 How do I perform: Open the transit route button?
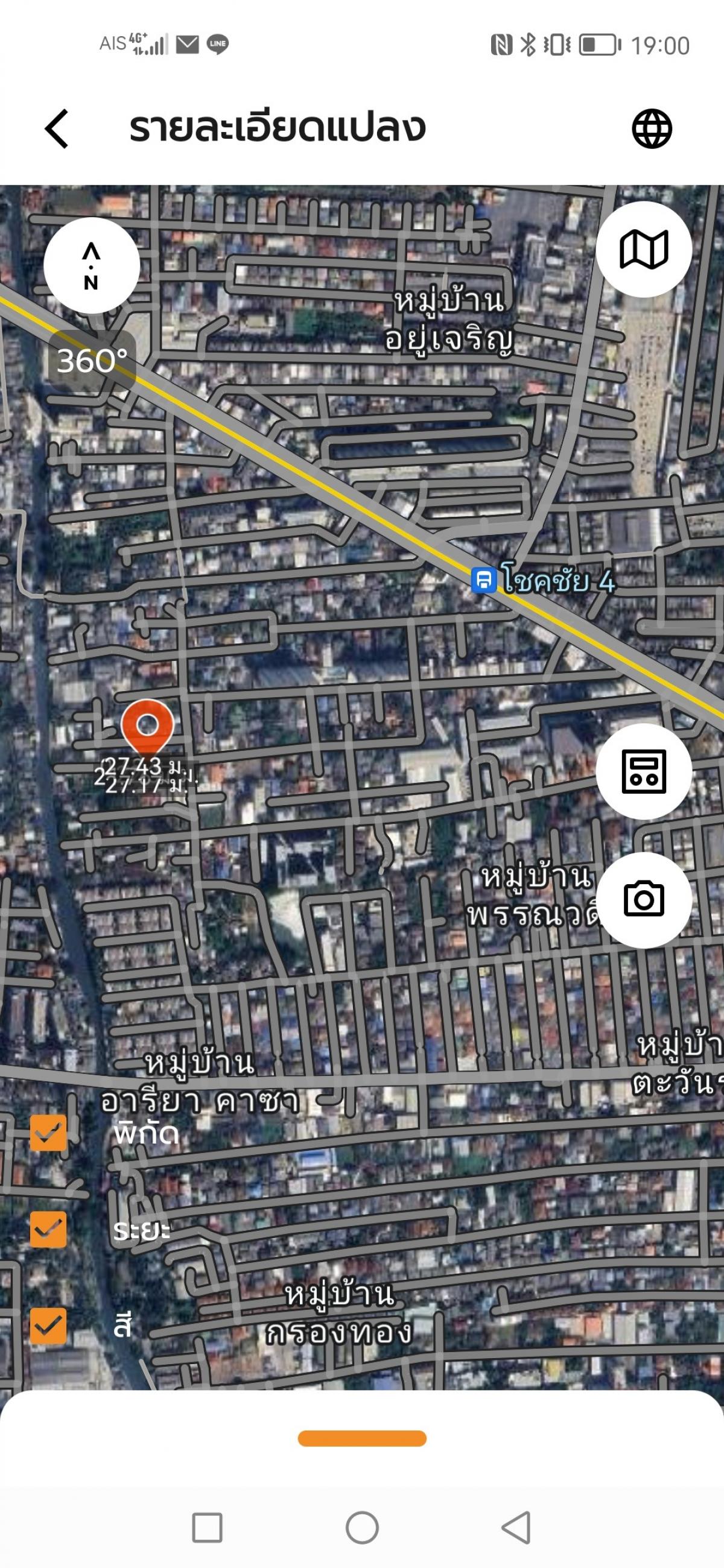644,771
